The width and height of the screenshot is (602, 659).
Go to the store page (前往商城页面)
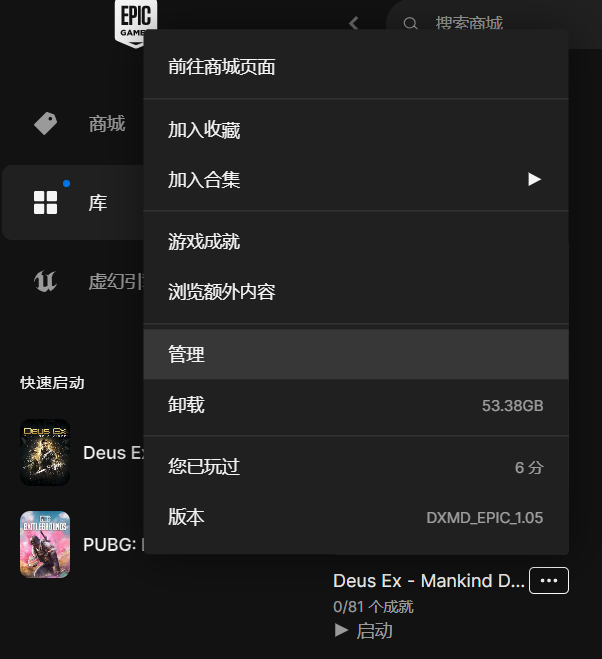(x=222, y=67)
